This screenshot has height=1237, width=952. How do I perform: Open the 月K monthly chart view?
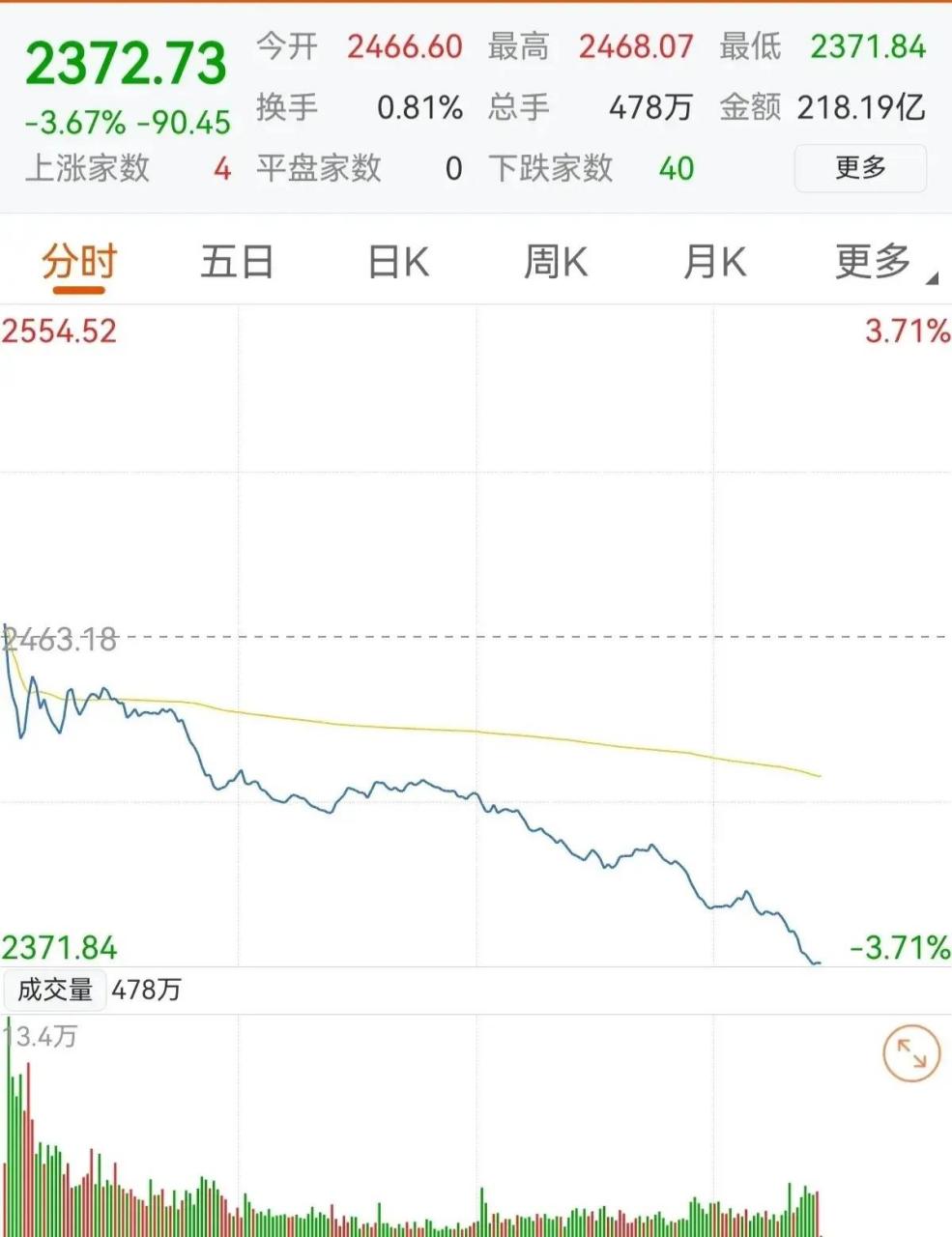point(714,260)
